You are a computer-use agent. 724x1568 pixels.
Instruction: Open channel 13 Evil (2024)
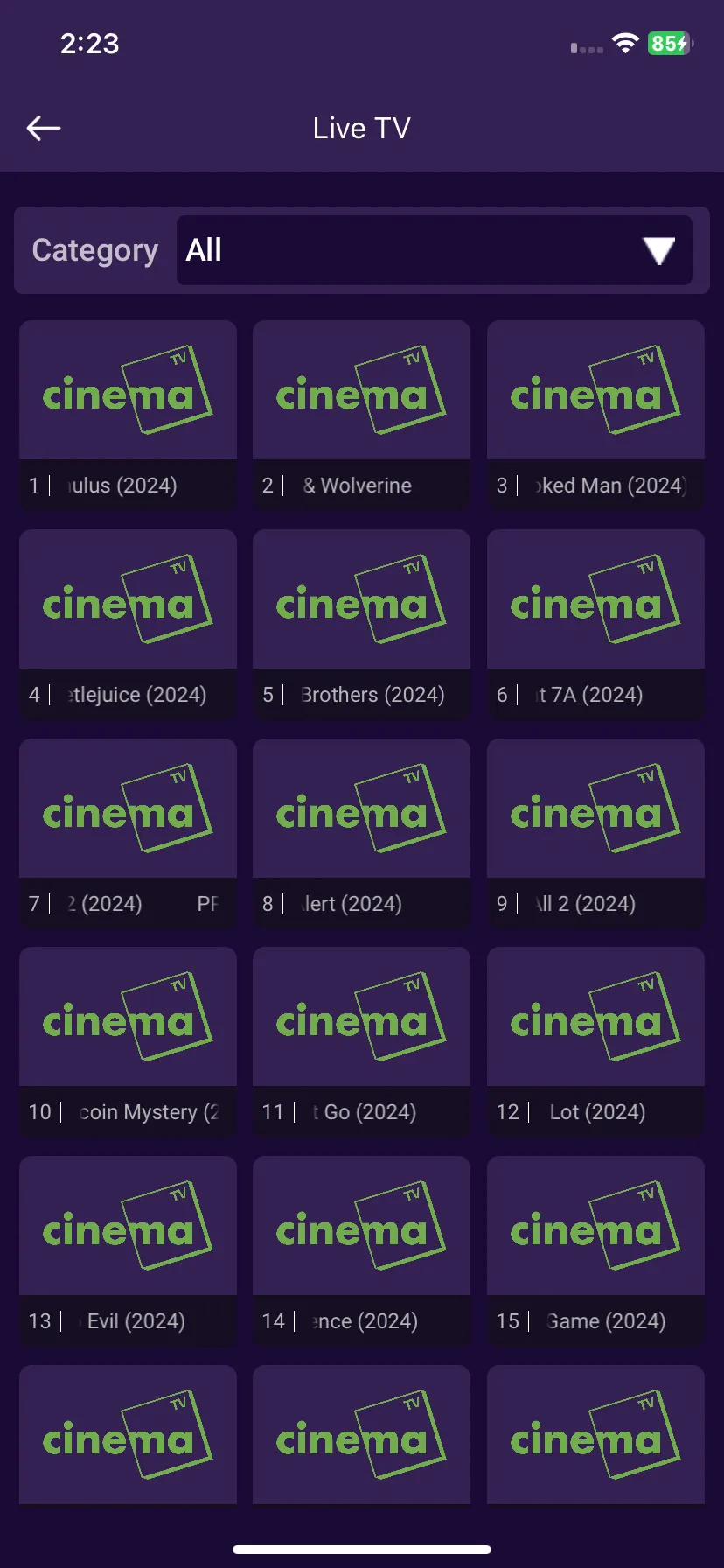click(x=128, y=1251)
